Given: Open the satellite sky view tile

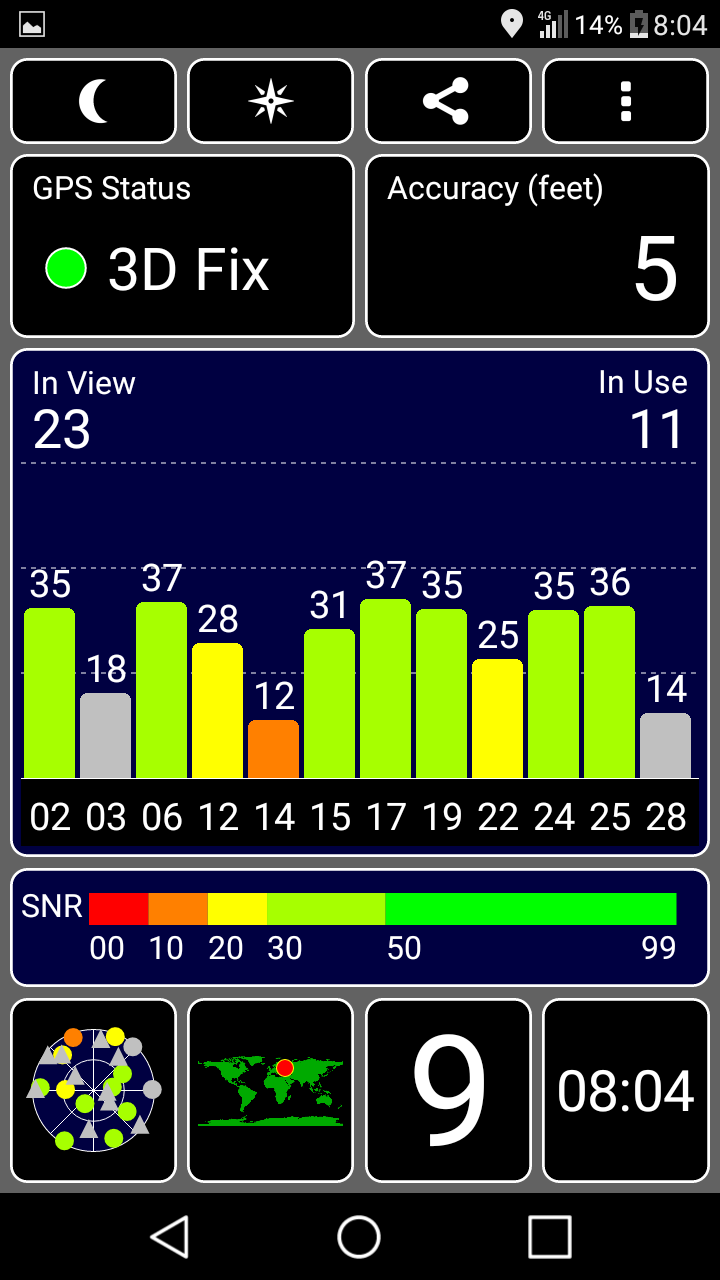Looking at the screenshot, I should point(93,1091).
